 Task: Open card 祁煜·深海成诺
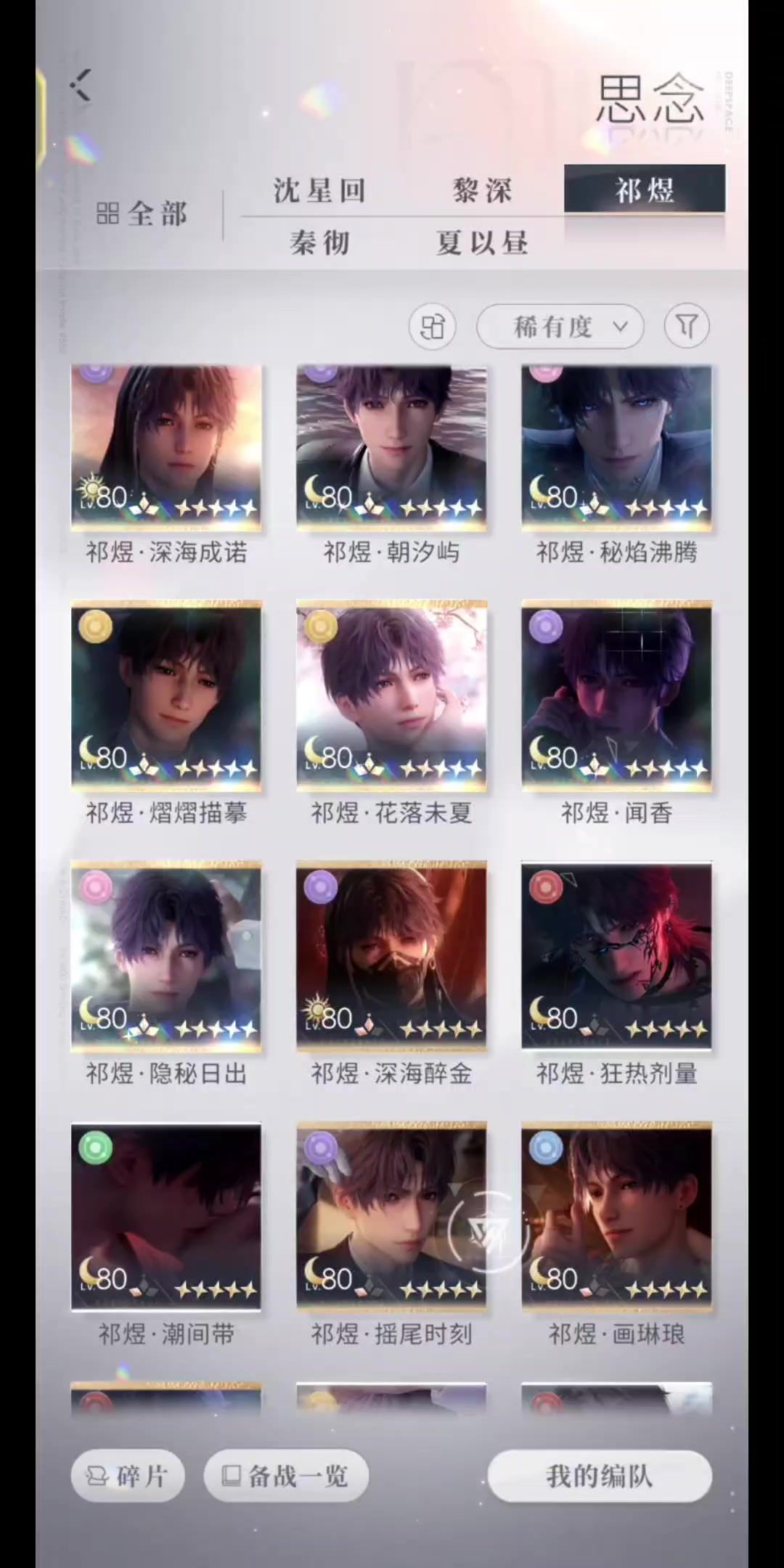coord(166,447)
